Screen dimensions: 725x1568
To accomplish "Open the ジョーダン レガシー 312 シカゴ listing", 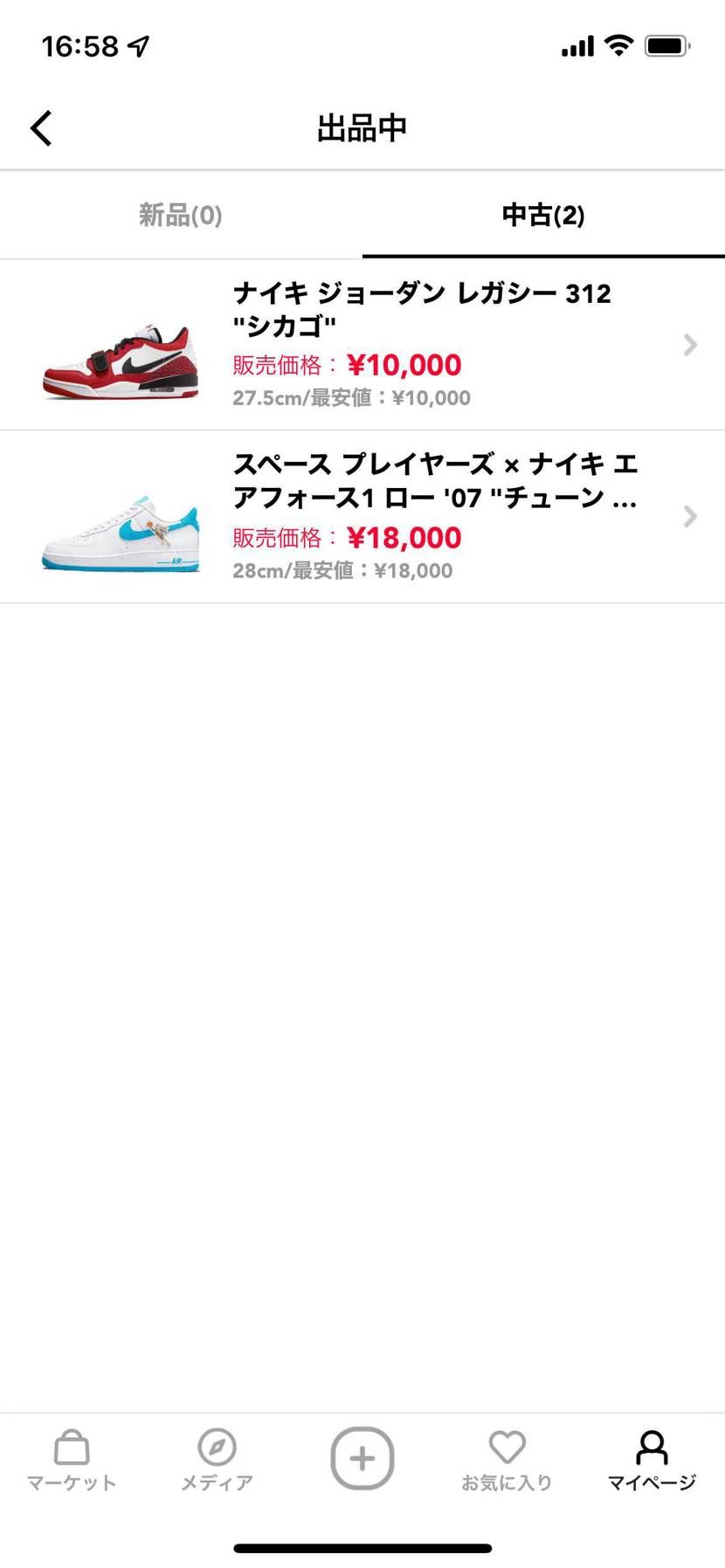I will click(x=362, y=345).
